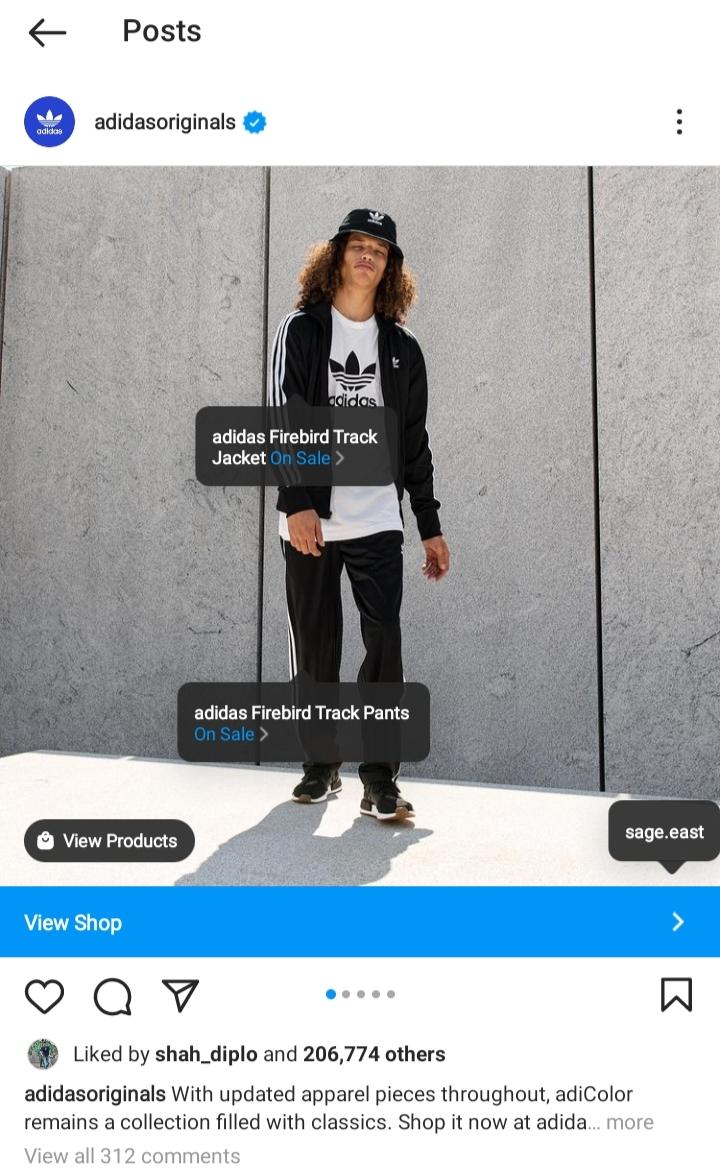Expand the caption with more

[629, 1122]
